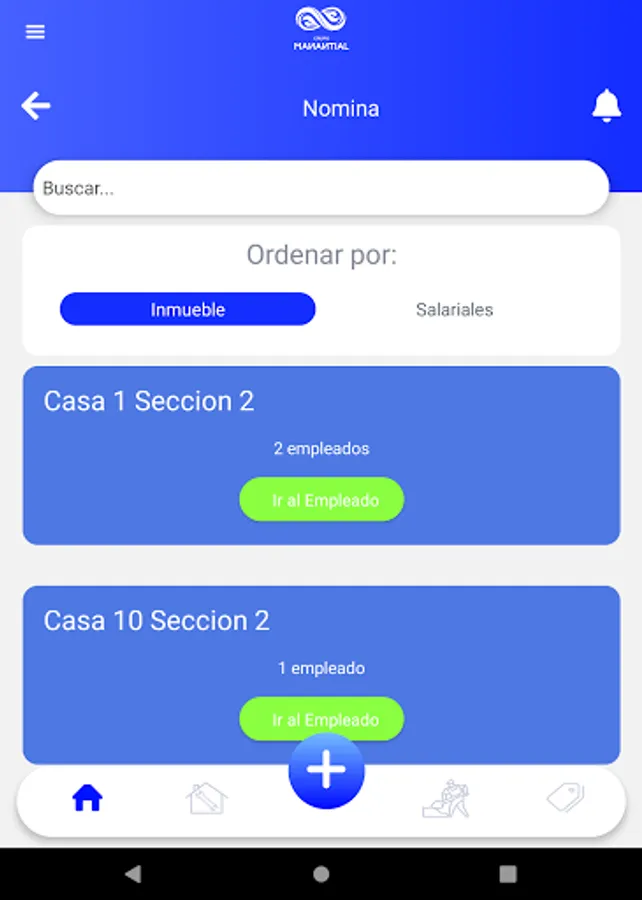This screenshot has width=642, height=900.
Task: Tap the Buscar search field
Action: (320, 188)
